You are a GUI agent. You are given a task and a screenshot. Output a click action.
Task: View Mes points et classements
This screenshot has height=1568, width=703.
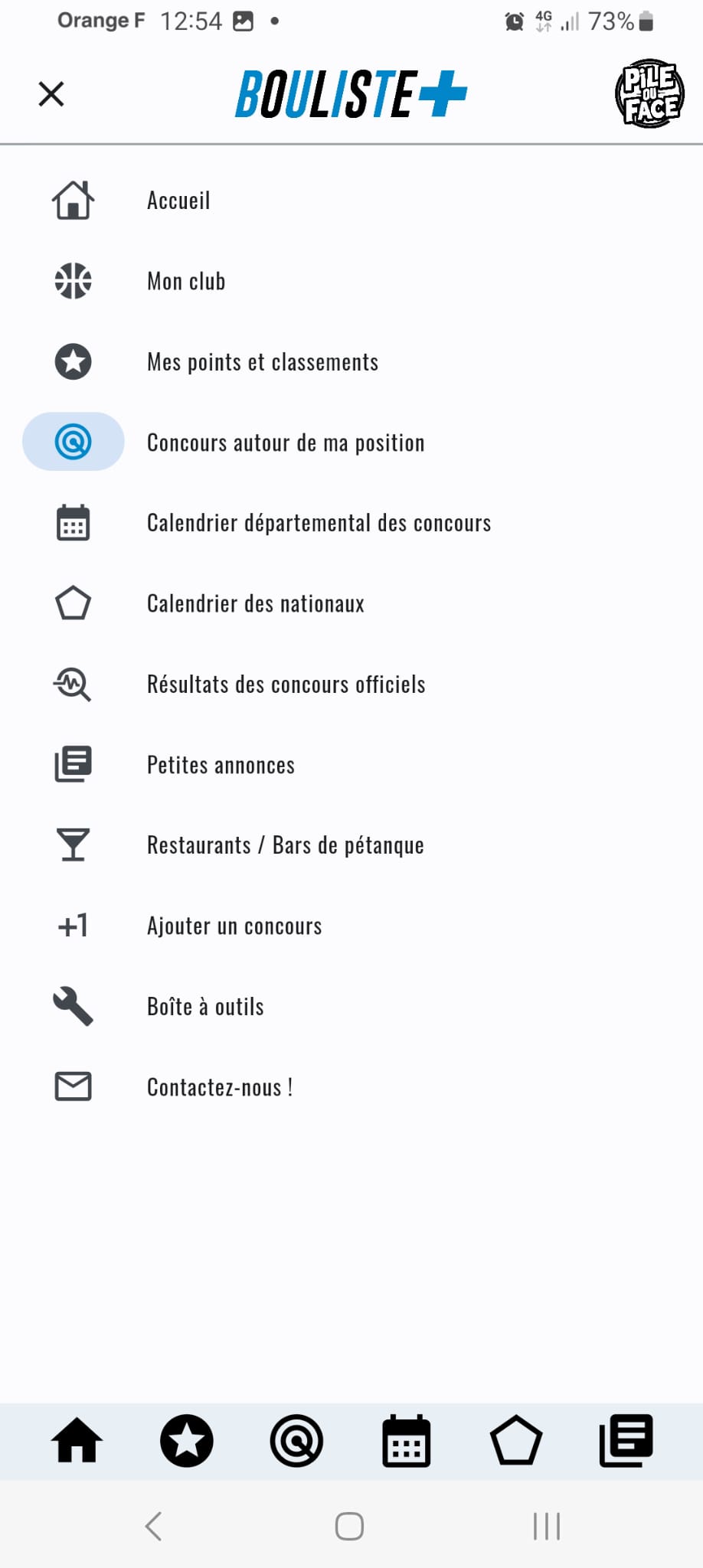[x=262, y=362]
